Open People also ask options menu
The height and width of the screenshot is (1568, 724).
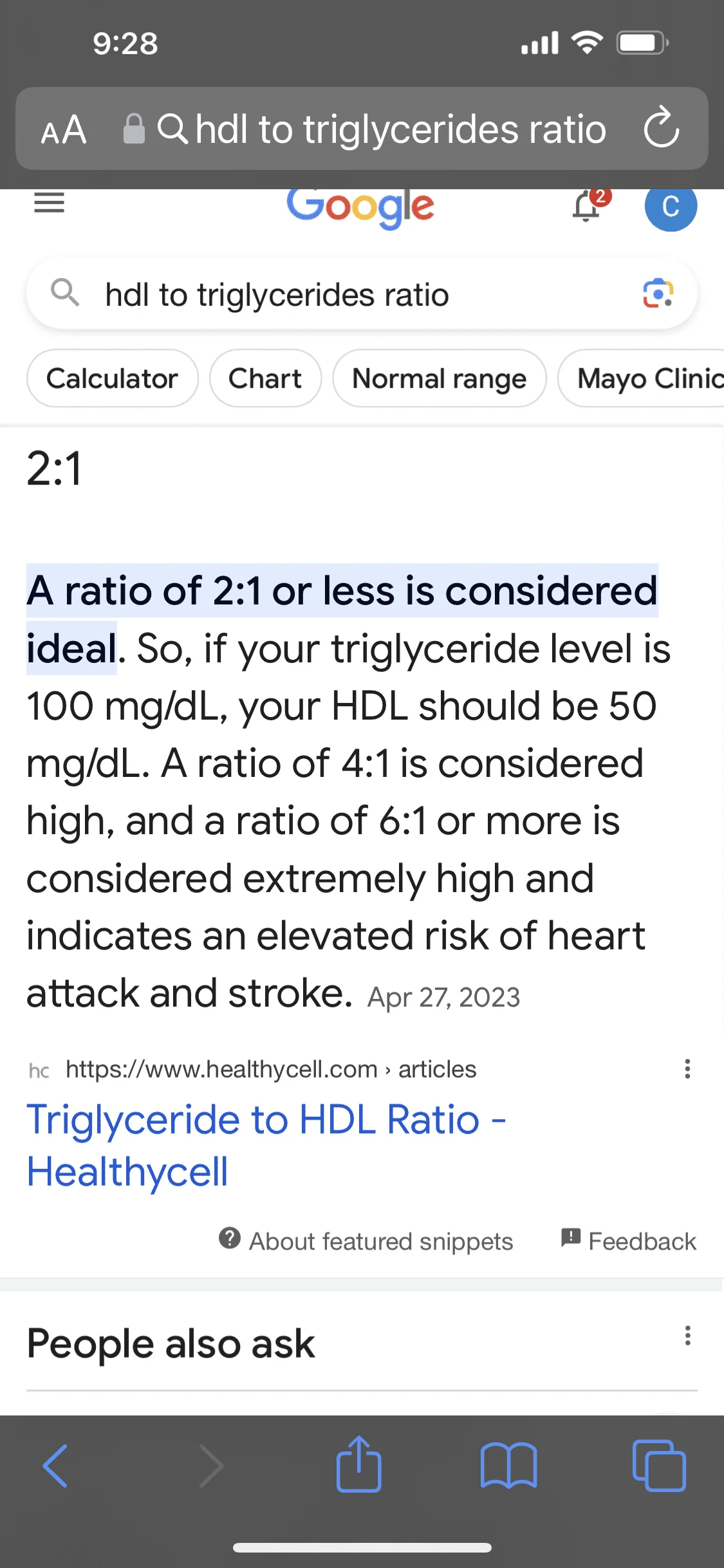click(x=687, y=1336)
